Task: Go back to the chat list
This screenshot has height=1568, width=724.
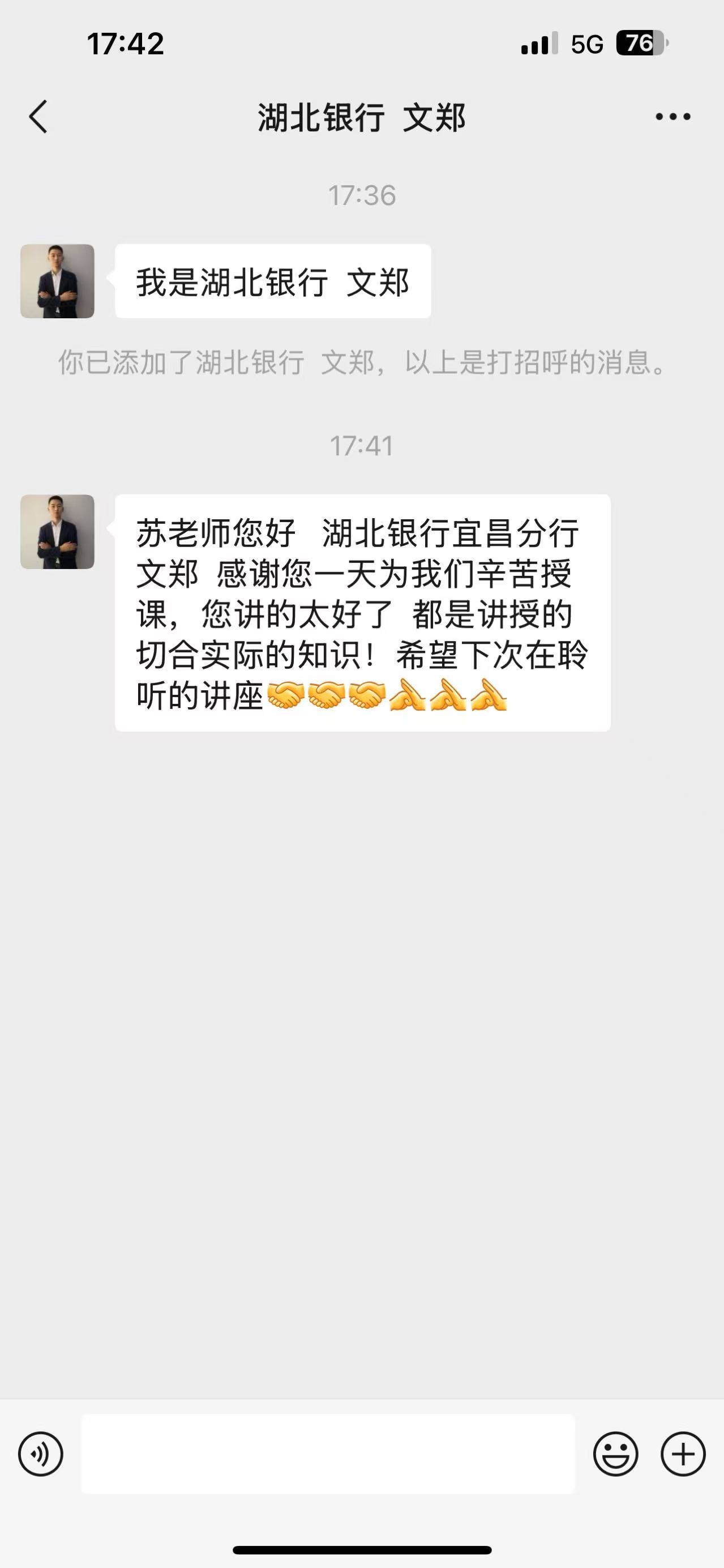Action: (38, 116)
